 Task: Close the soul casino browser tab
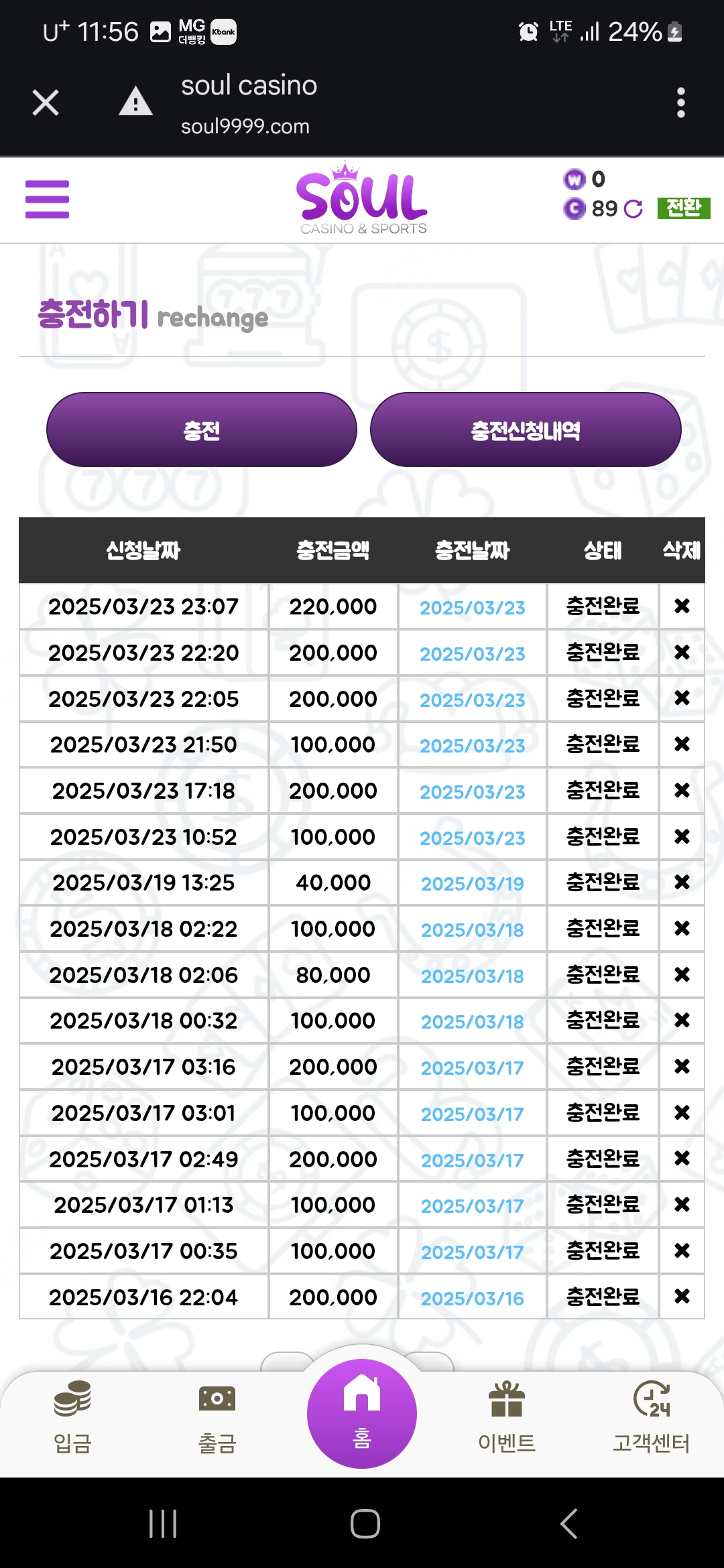coord(46,103)
